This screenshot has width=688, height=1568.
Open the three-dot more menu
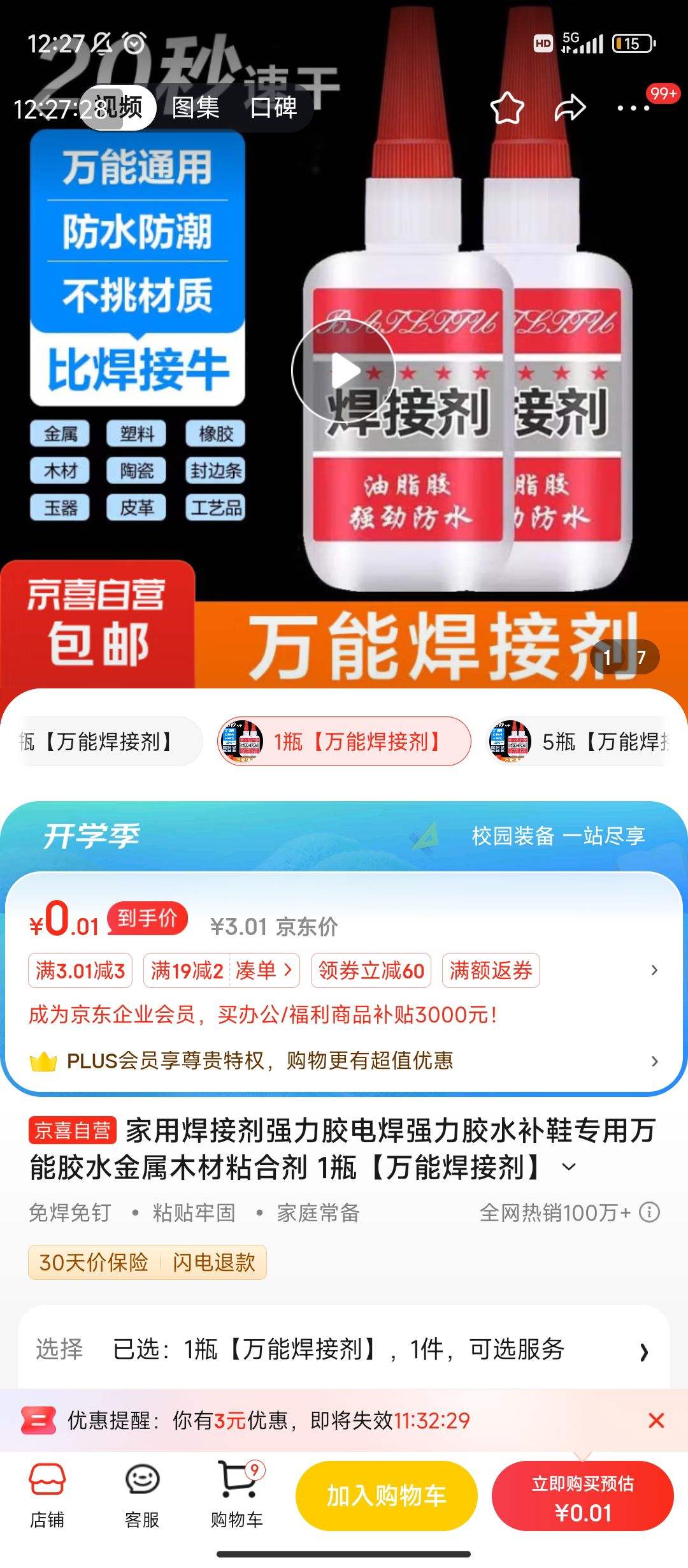click(633, 108)
